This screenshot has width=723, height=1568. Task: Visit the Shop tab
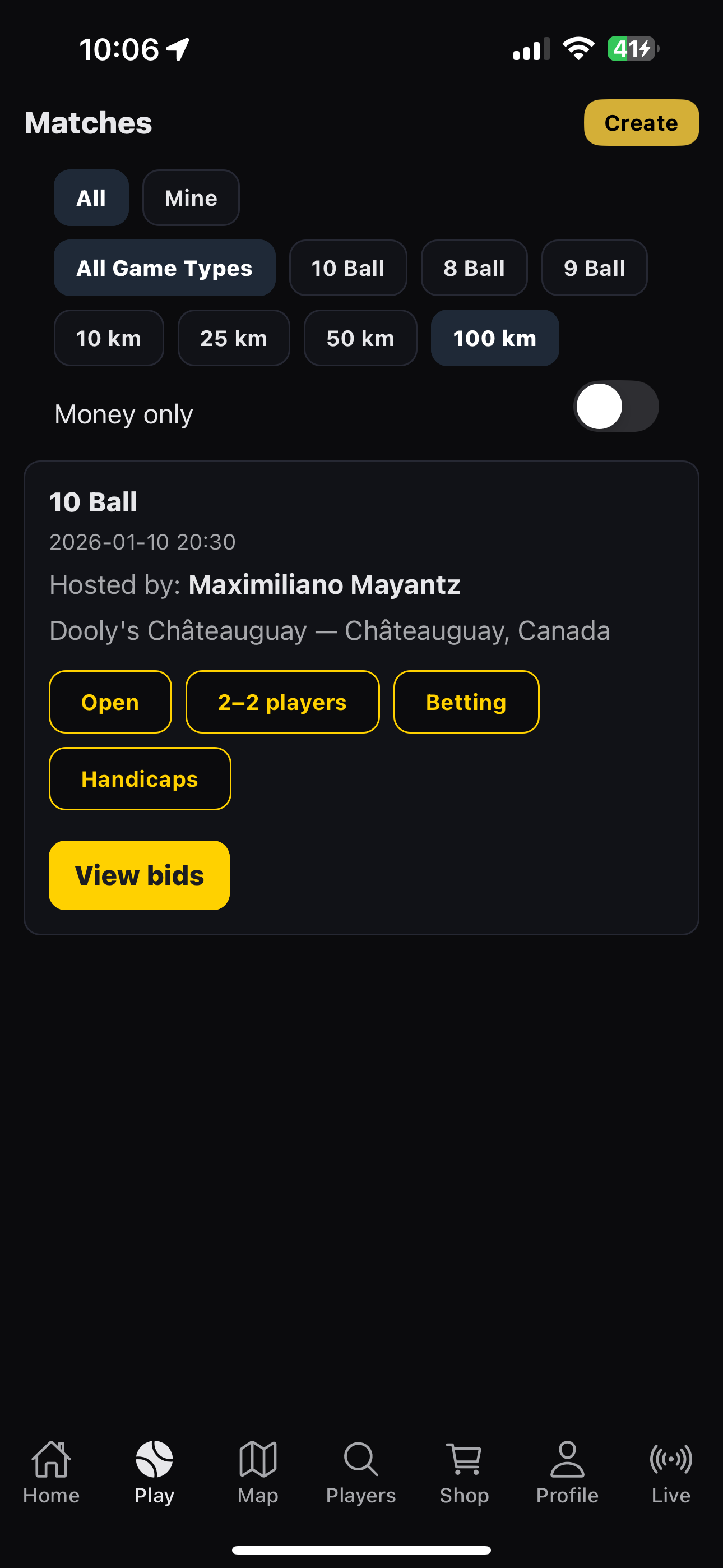pos(465,1471)
